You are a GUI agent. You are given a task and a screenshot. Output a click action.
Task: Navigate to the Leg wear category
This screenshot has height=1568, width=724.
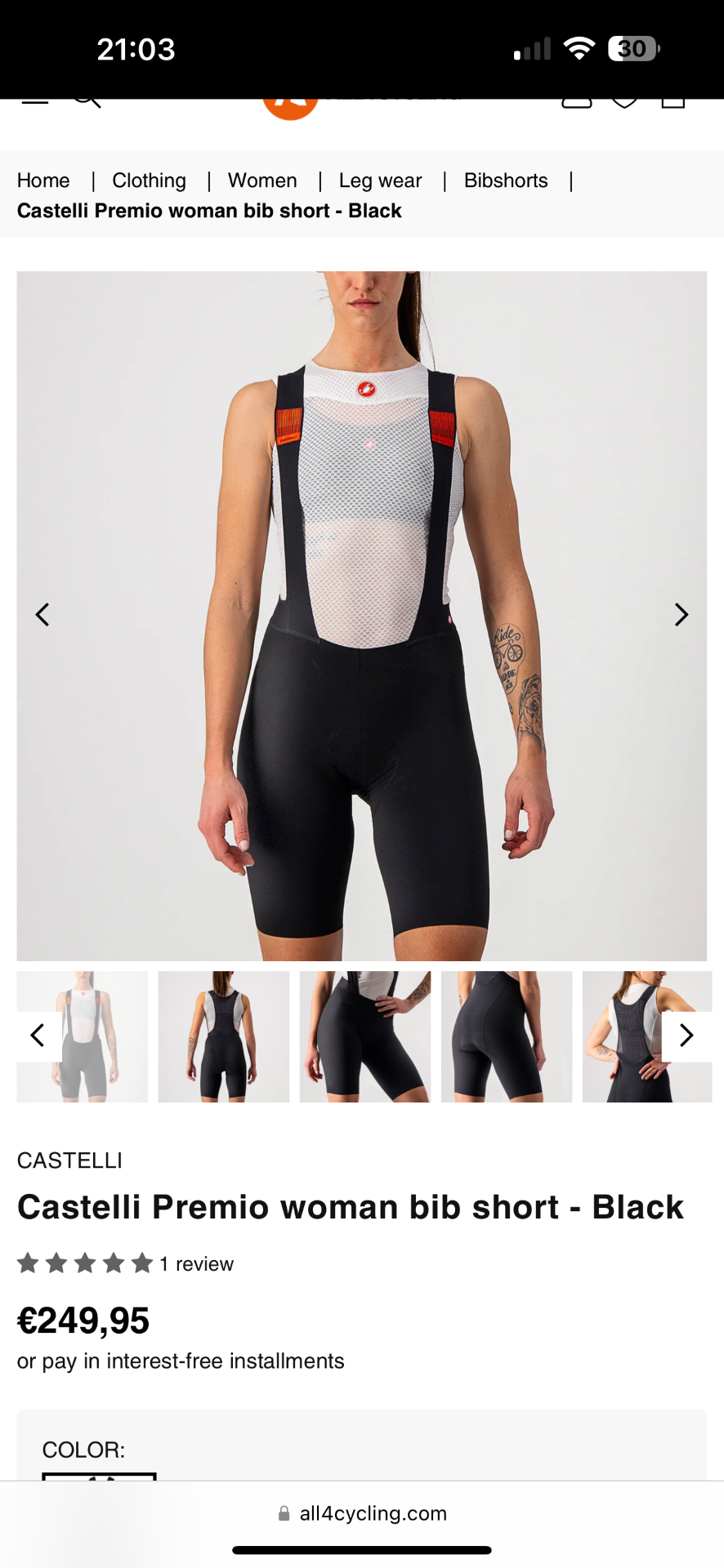(x=380, y=180)
